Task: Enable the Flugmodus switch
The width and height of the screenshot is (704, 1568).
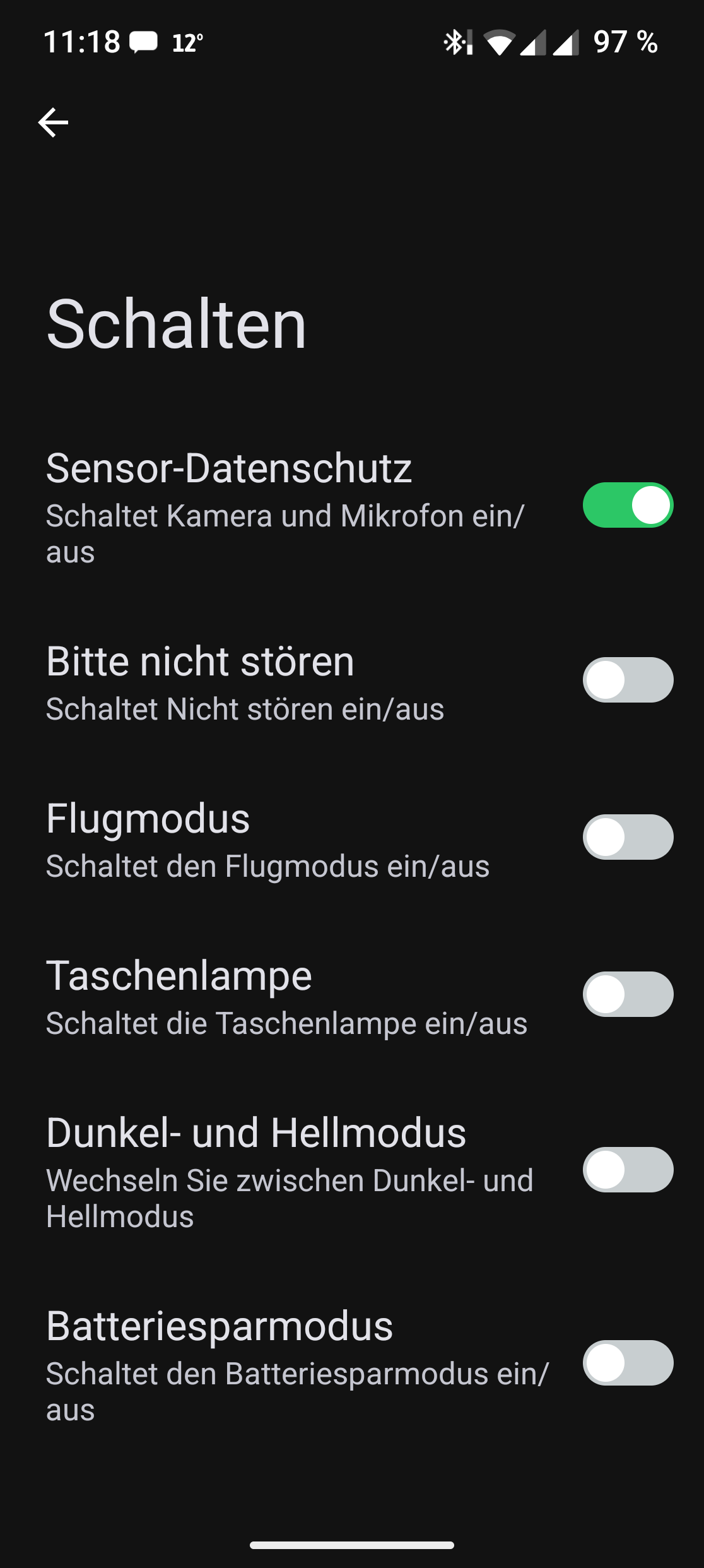Action: tap(628, 837)
